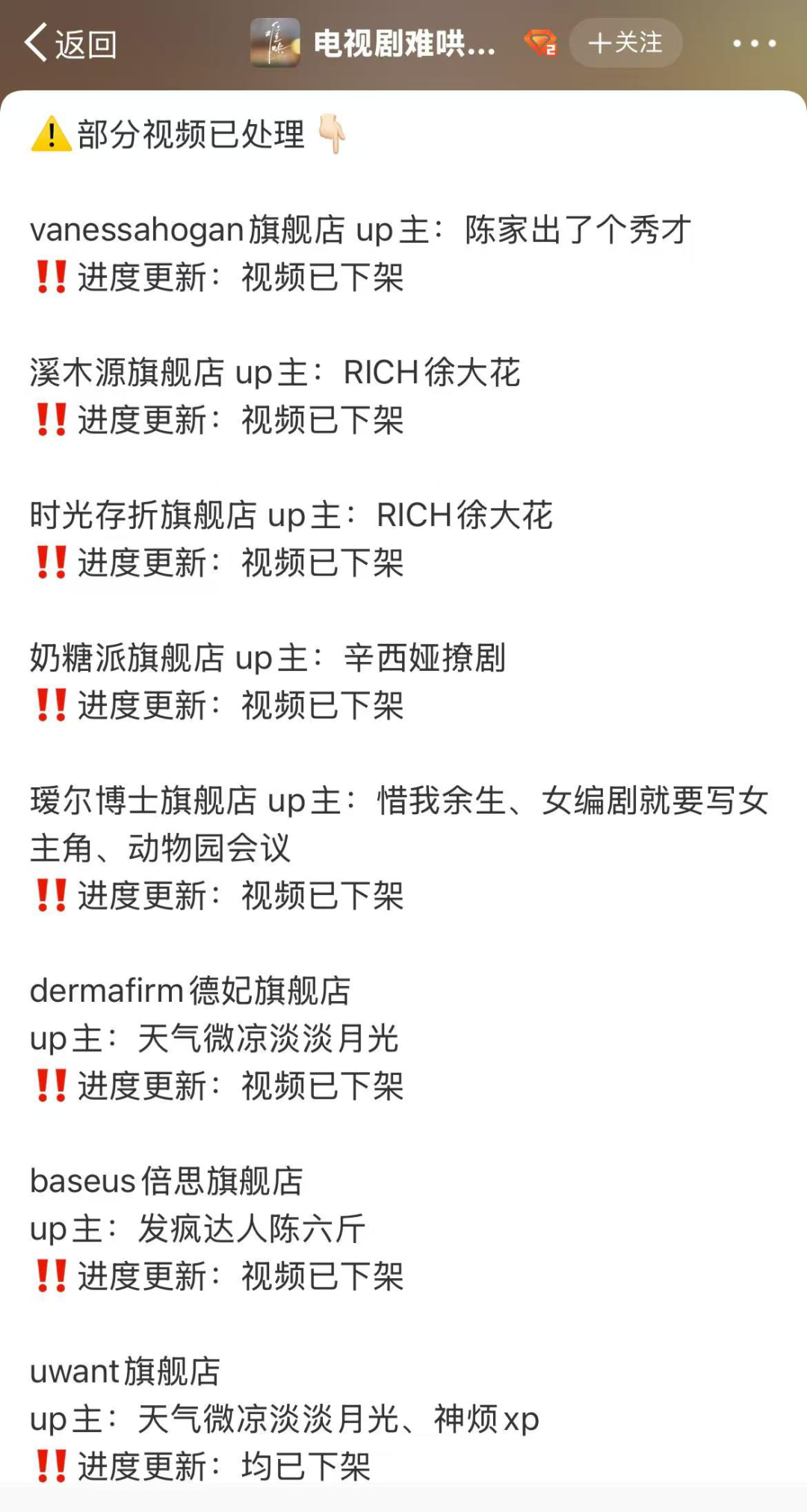Open the 电视剧难哄 account profile
This screenshot has width=807, height=1512.
(x=403, y=43)
